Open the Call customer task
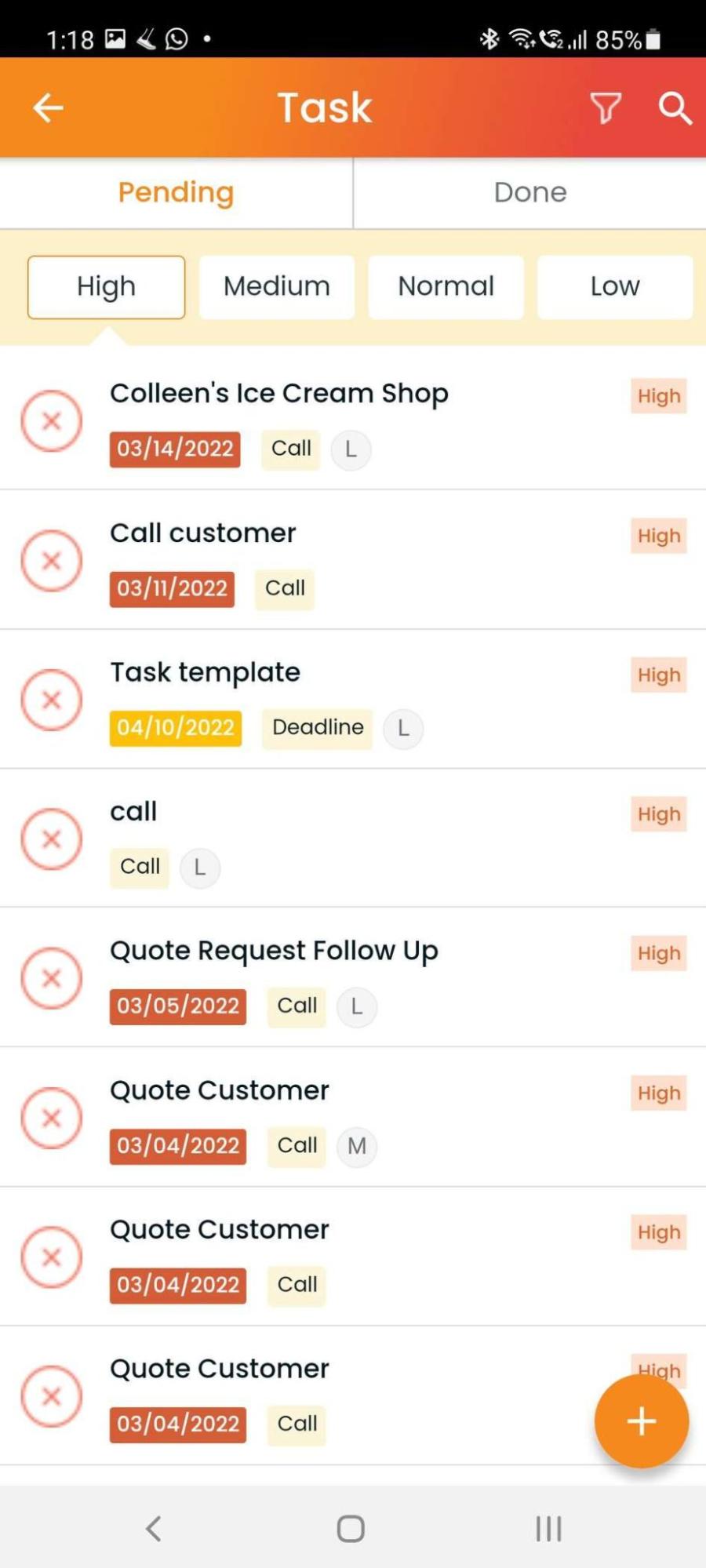This screenshot has height=1568, width=706. pyautogui.click(x=353, y=560)
